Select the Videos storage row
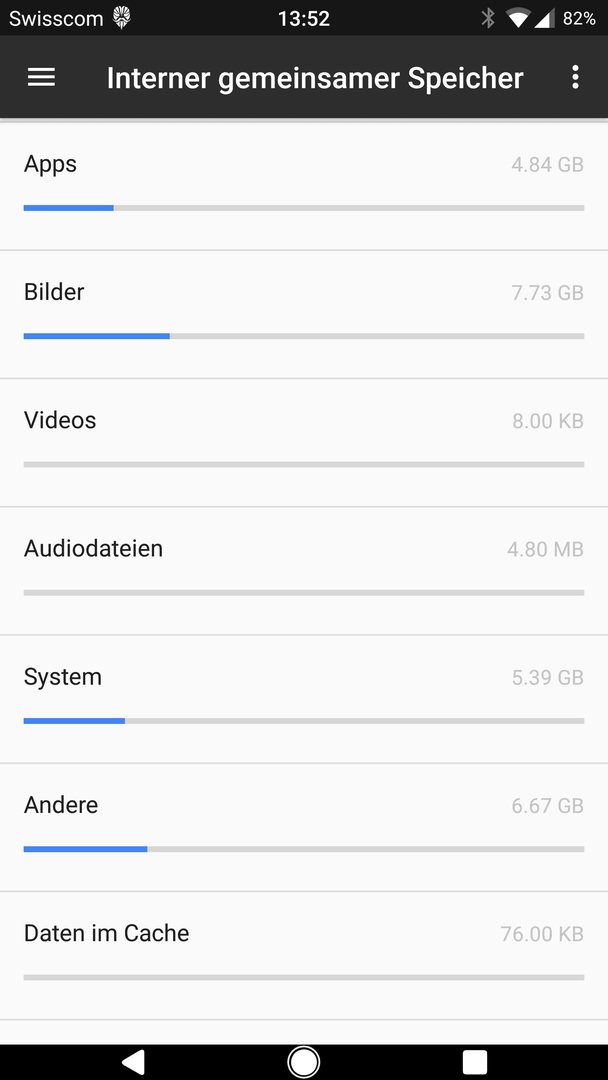This screenshot has width=608, height=1080. pos(304,443)
